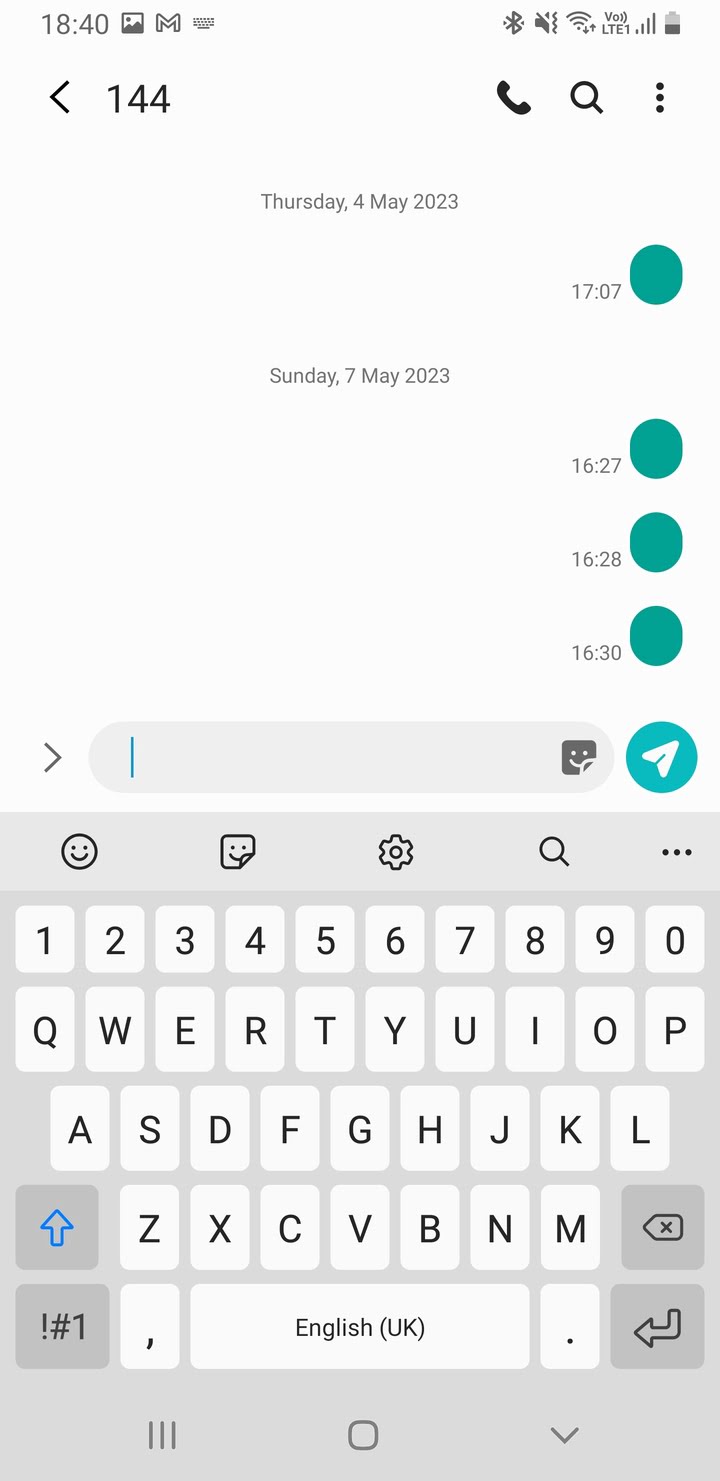Tap the send message icon
Image resolution: width=720 pixels, height=1481 pixels.
(661, 757)
